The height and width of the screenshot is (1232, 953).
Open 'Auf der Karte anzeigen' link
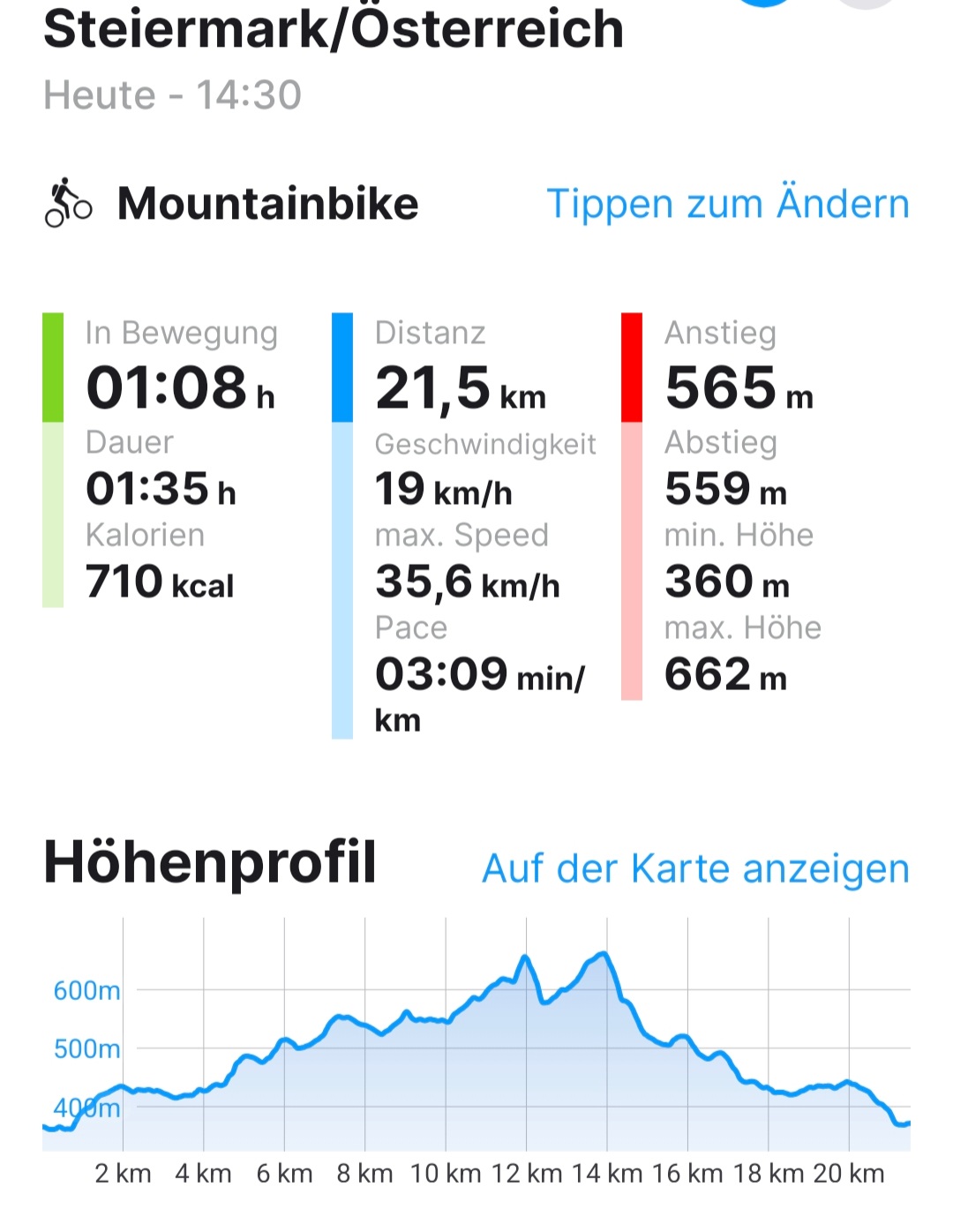coord(695,868)
